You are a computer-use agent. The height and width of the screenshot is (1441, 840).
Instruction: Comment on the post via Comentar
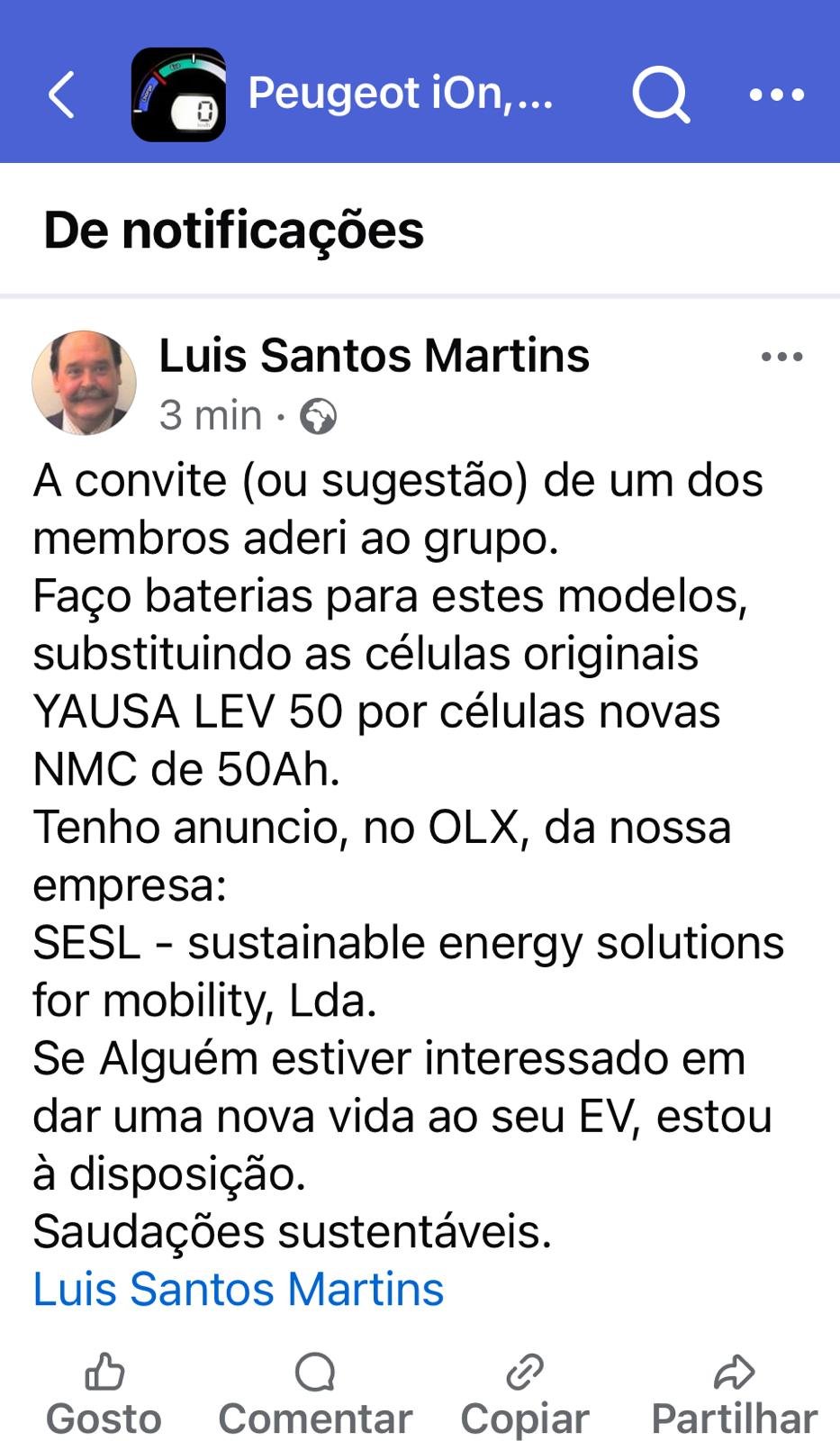pos(315,1395)
